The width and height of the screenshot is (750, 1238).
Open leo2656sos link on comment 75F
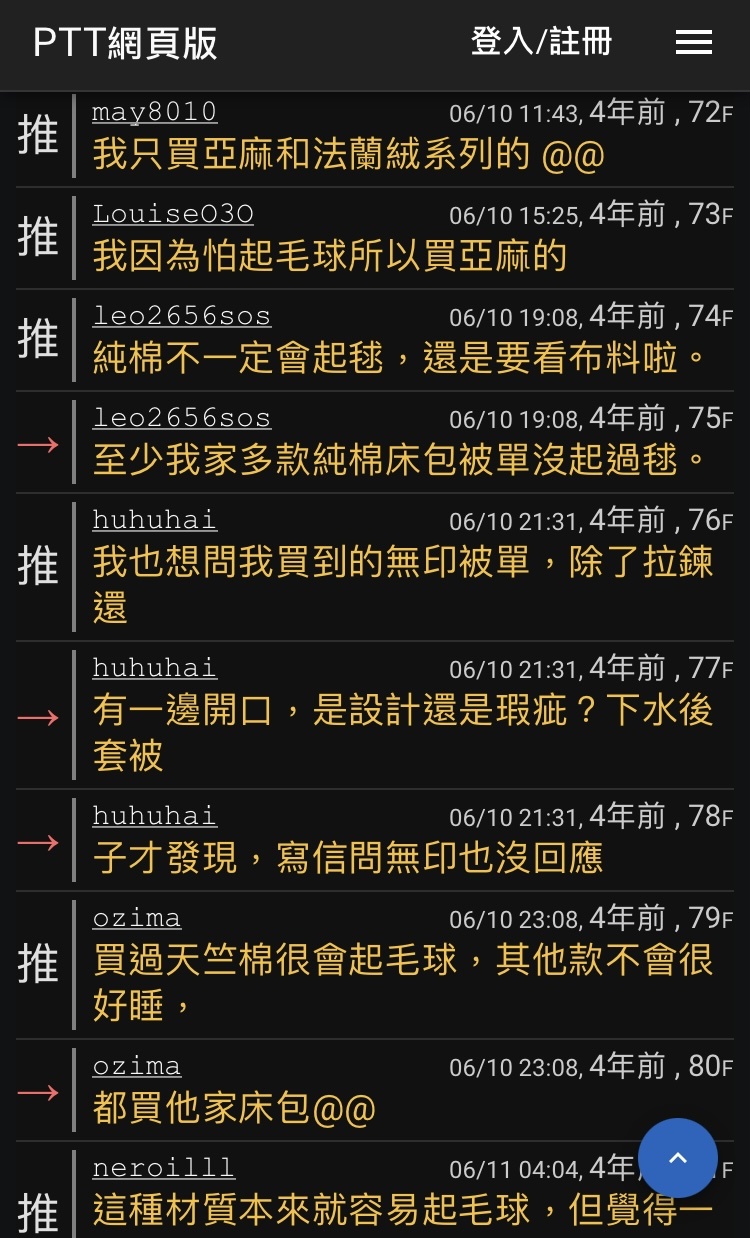click(x=182, y=418)
